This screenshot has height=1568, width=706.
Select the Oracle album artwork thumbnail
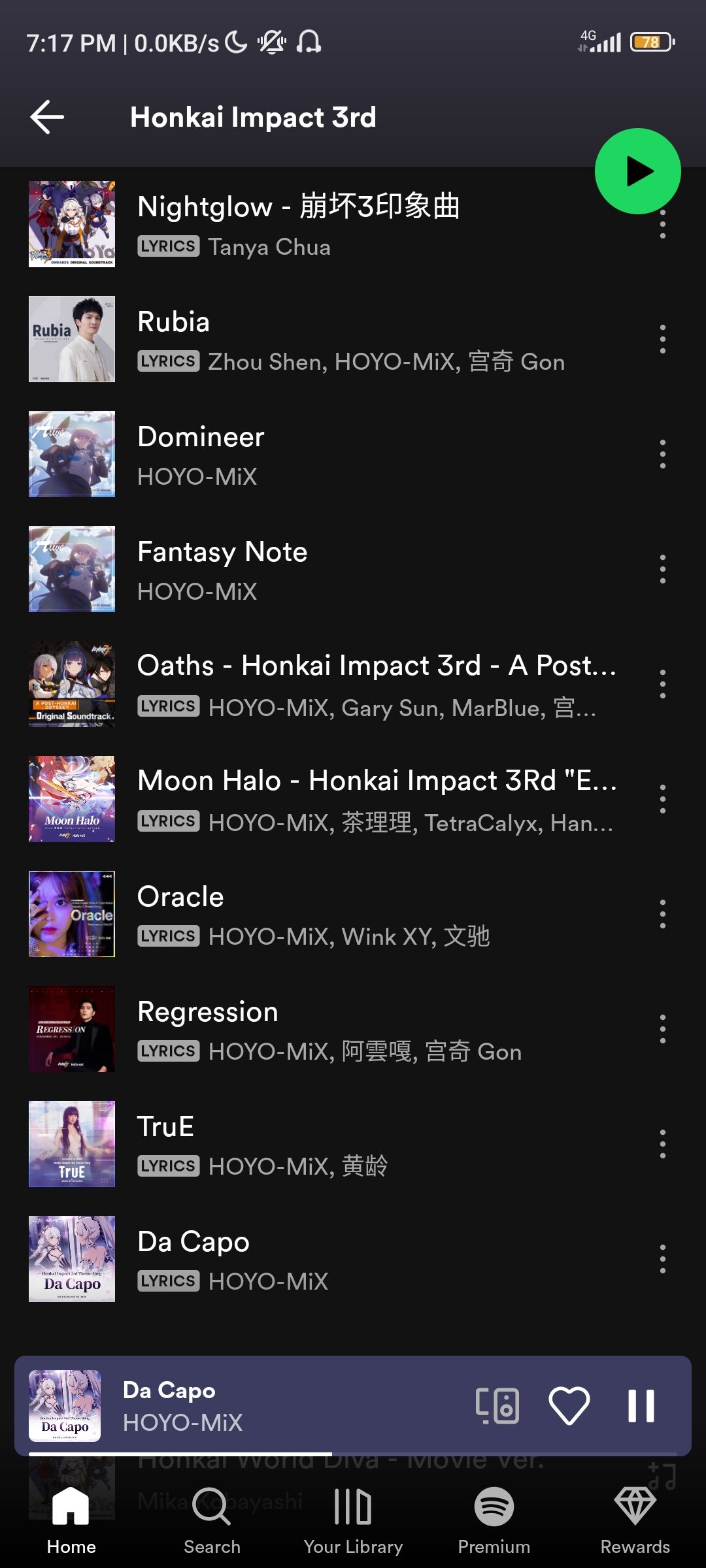click(72, 914)
